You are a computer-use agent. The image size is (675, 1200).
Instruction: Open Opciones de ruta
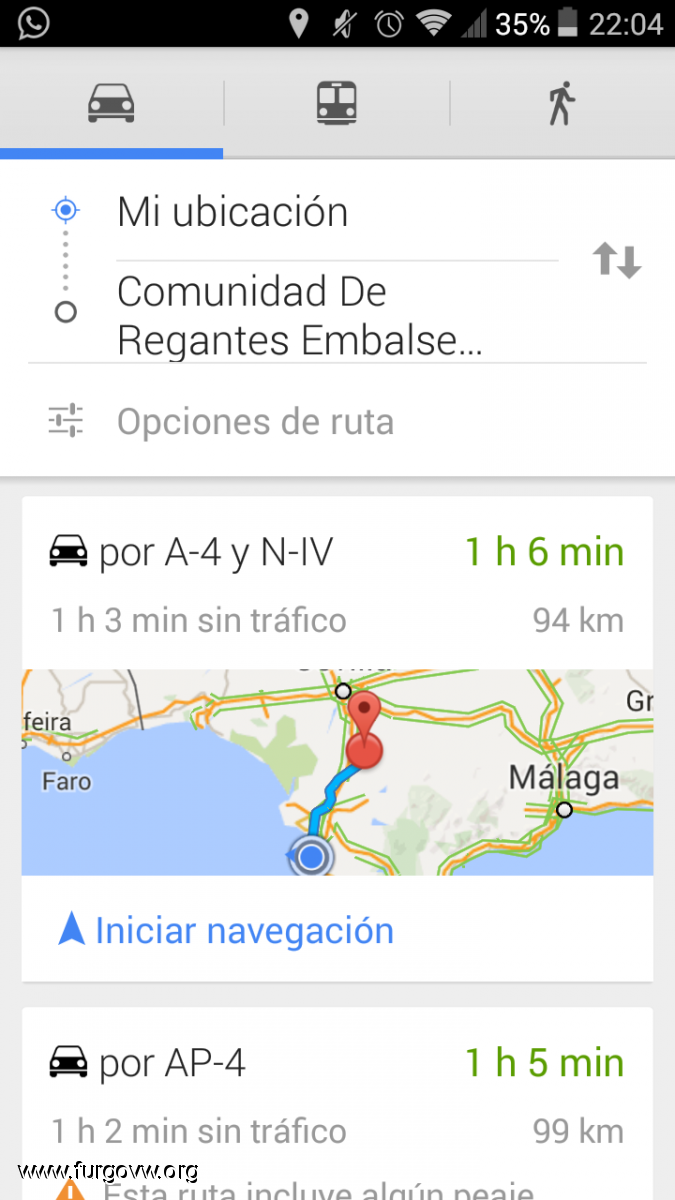tap(337, 421)
